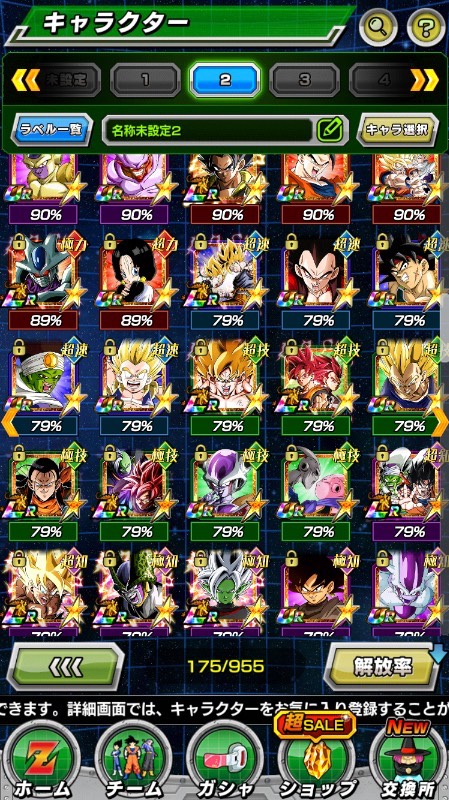Image resolution: width=449 pixels, height=800 pixels.
Task: Open the 超力 Android 17 character at 89%
Action: pos(134,281)
